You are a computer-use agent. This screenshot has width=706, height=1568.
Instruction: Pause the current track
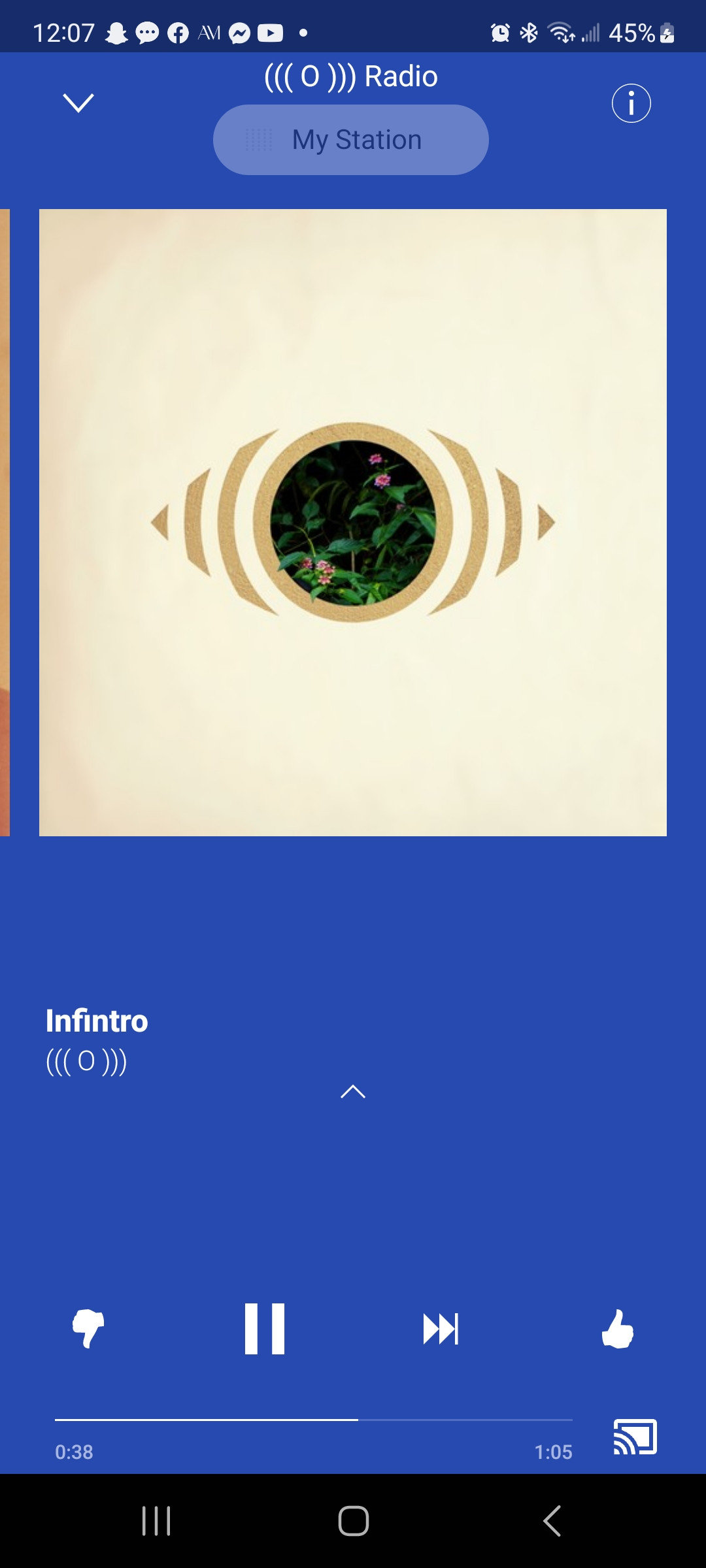(x=265, y=1328)
